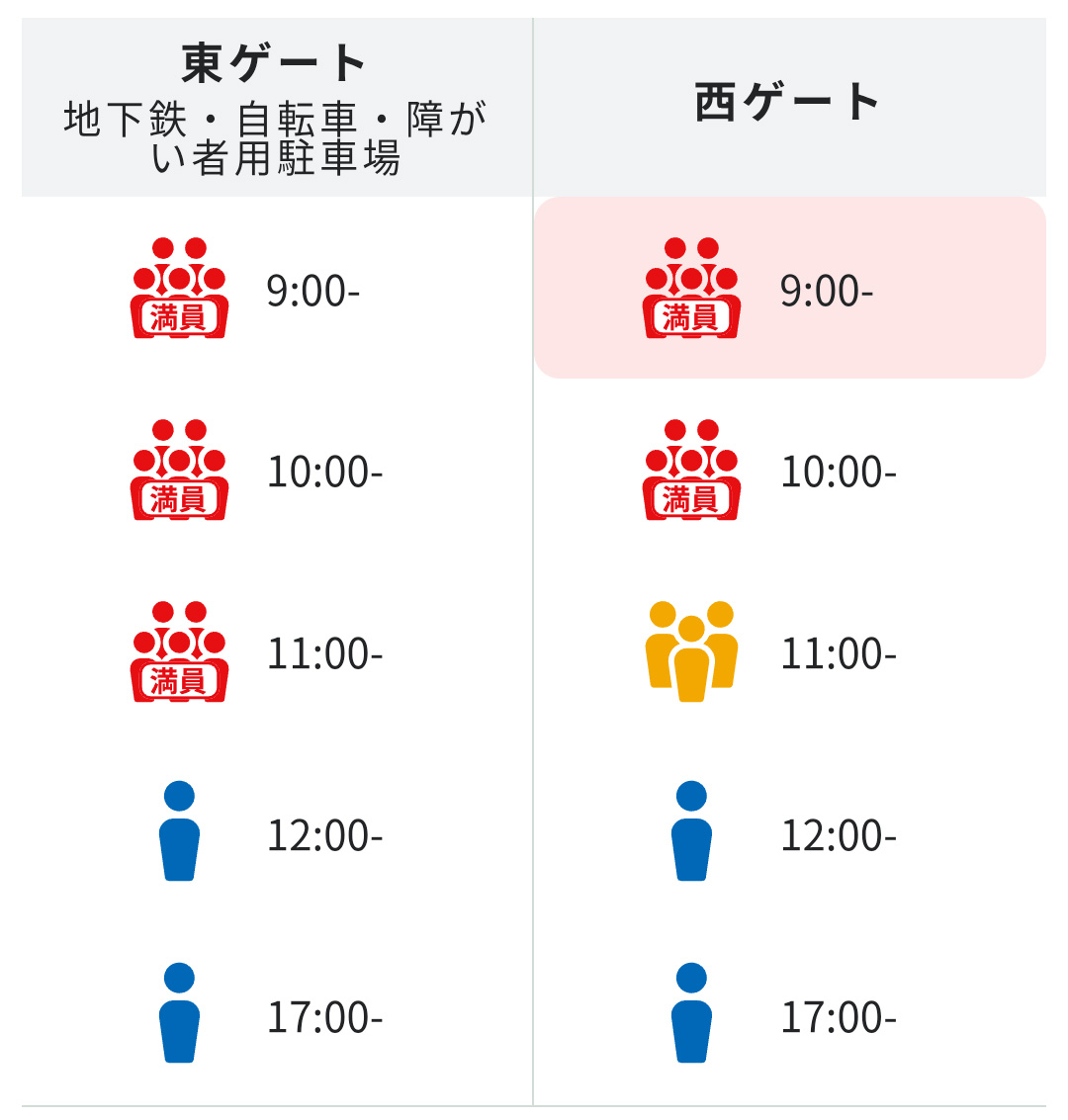Screen dimensions: 1068x1120
Task: Select the East Gate 12:00 time slot
Action: point(277,834)
